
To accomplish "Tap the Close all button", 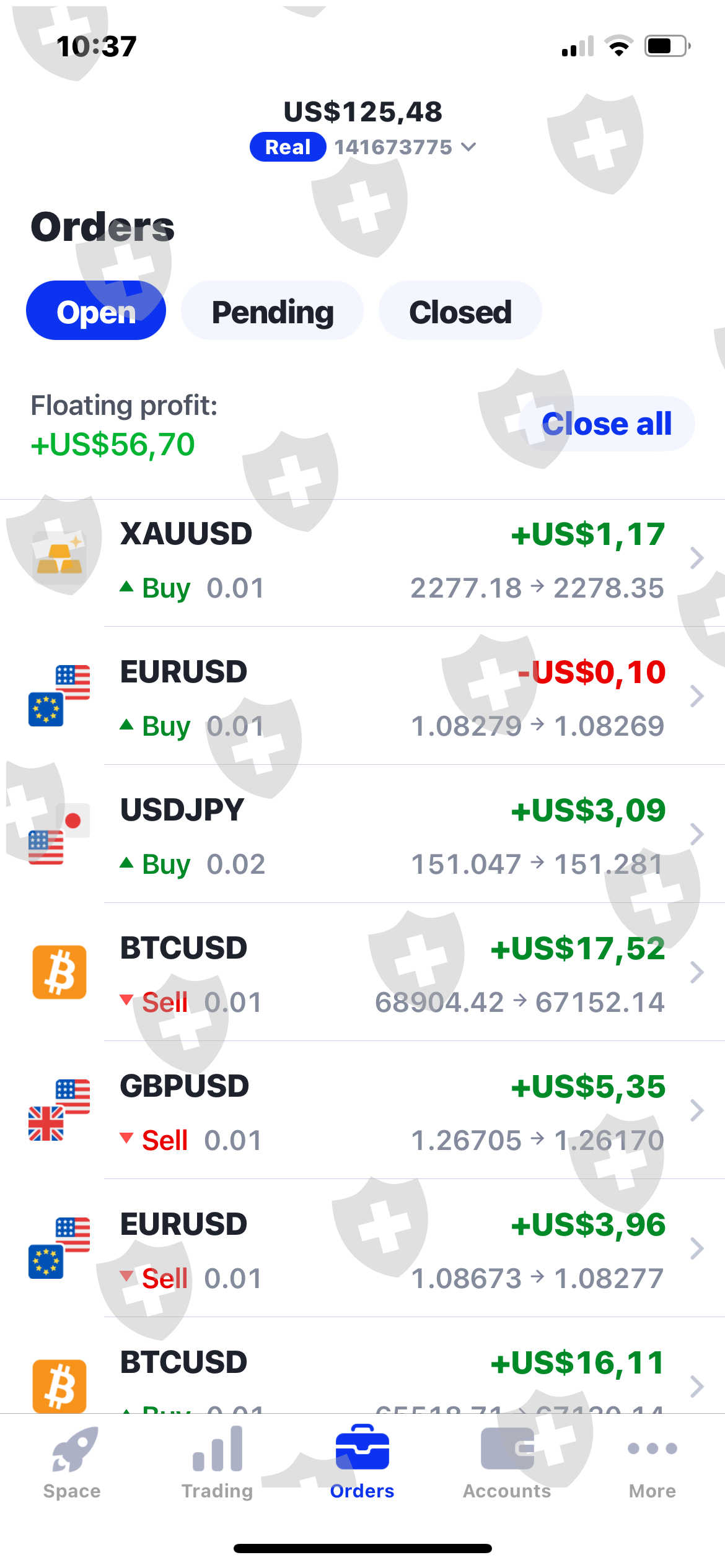I will pos(606,424).
